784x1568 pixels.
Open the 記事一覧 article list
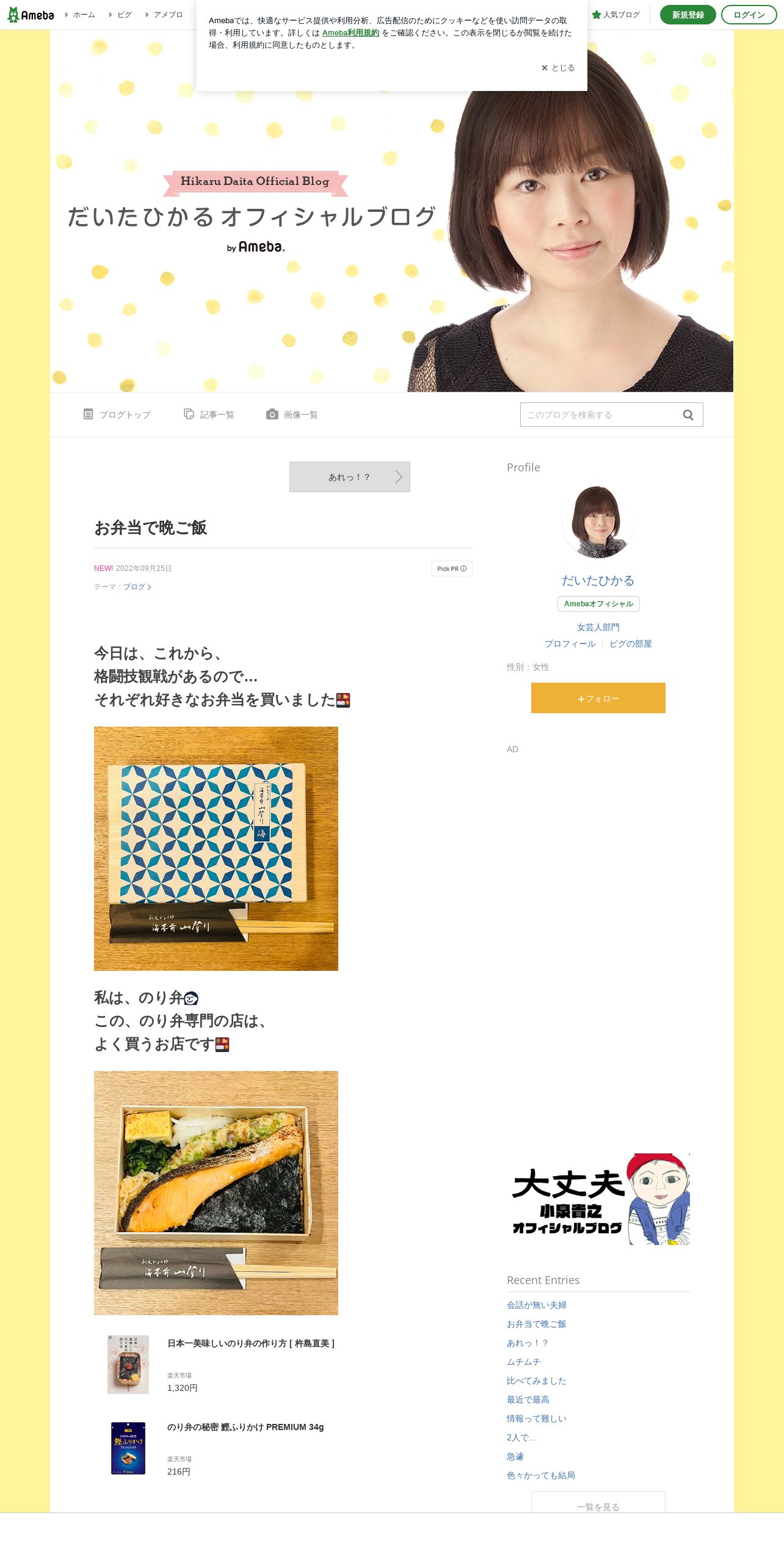coord(208,415)
